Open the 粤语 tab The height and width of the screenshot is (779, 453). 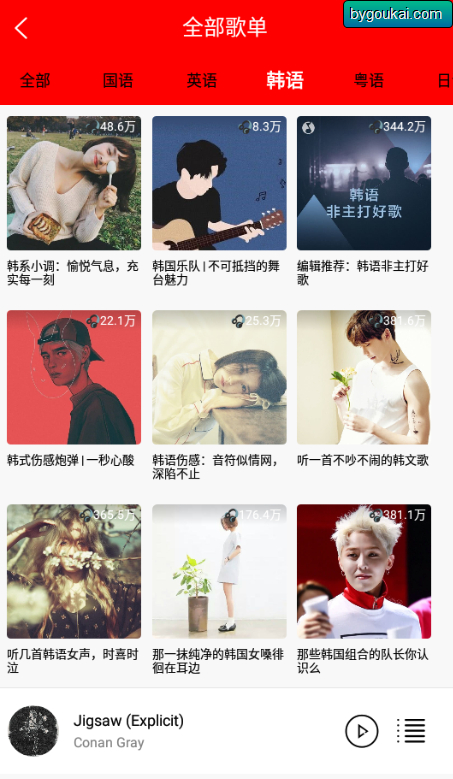(369, 80)
